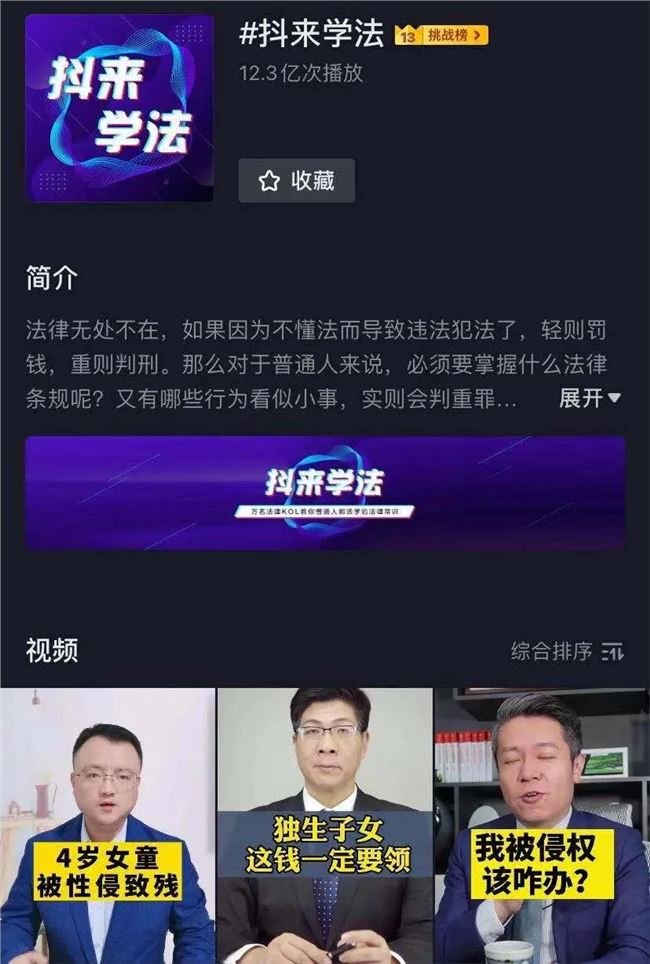
Task: Change video sorting via 综合排序
Action: click(x=567, y=652)
